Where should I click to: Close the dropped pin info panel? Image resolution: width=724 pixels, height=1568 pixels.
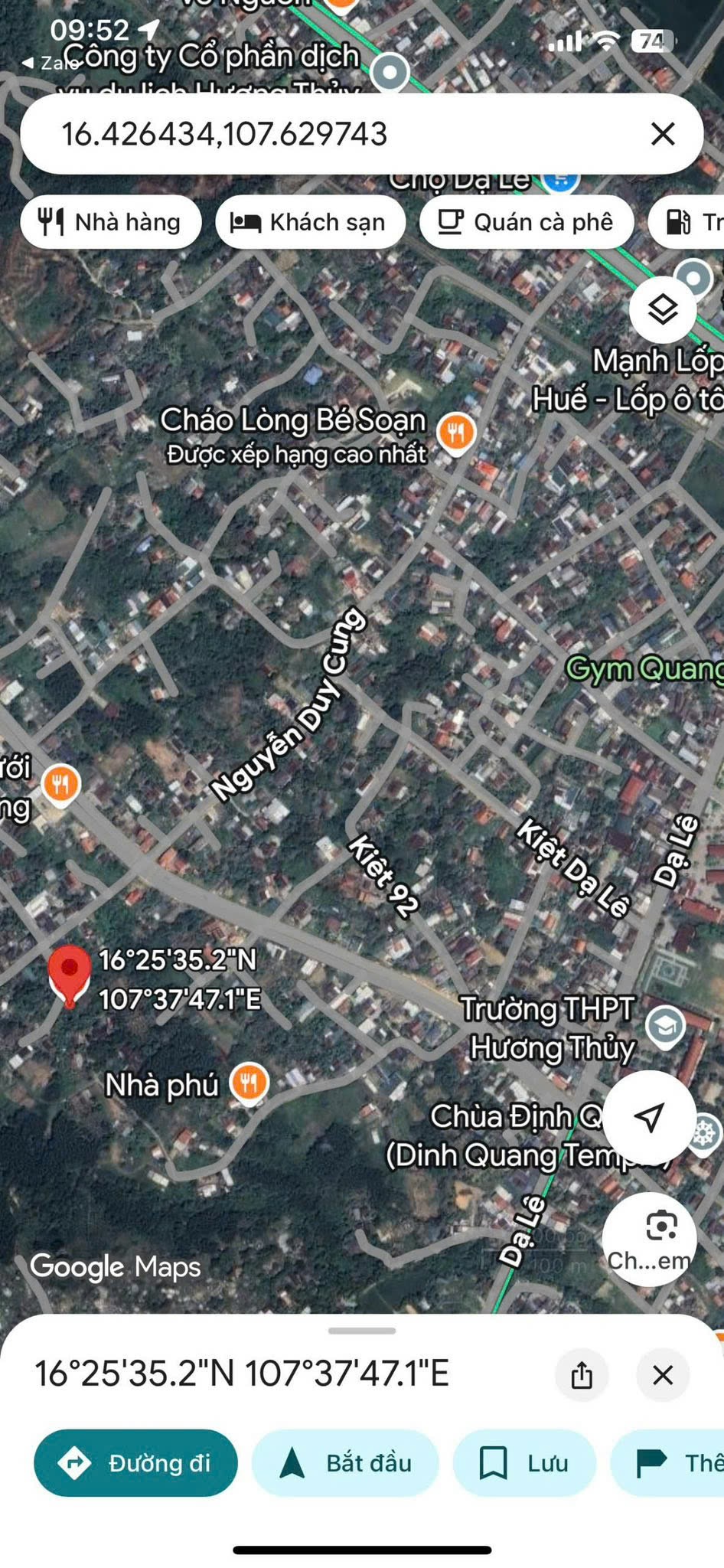pos(663,1375)
